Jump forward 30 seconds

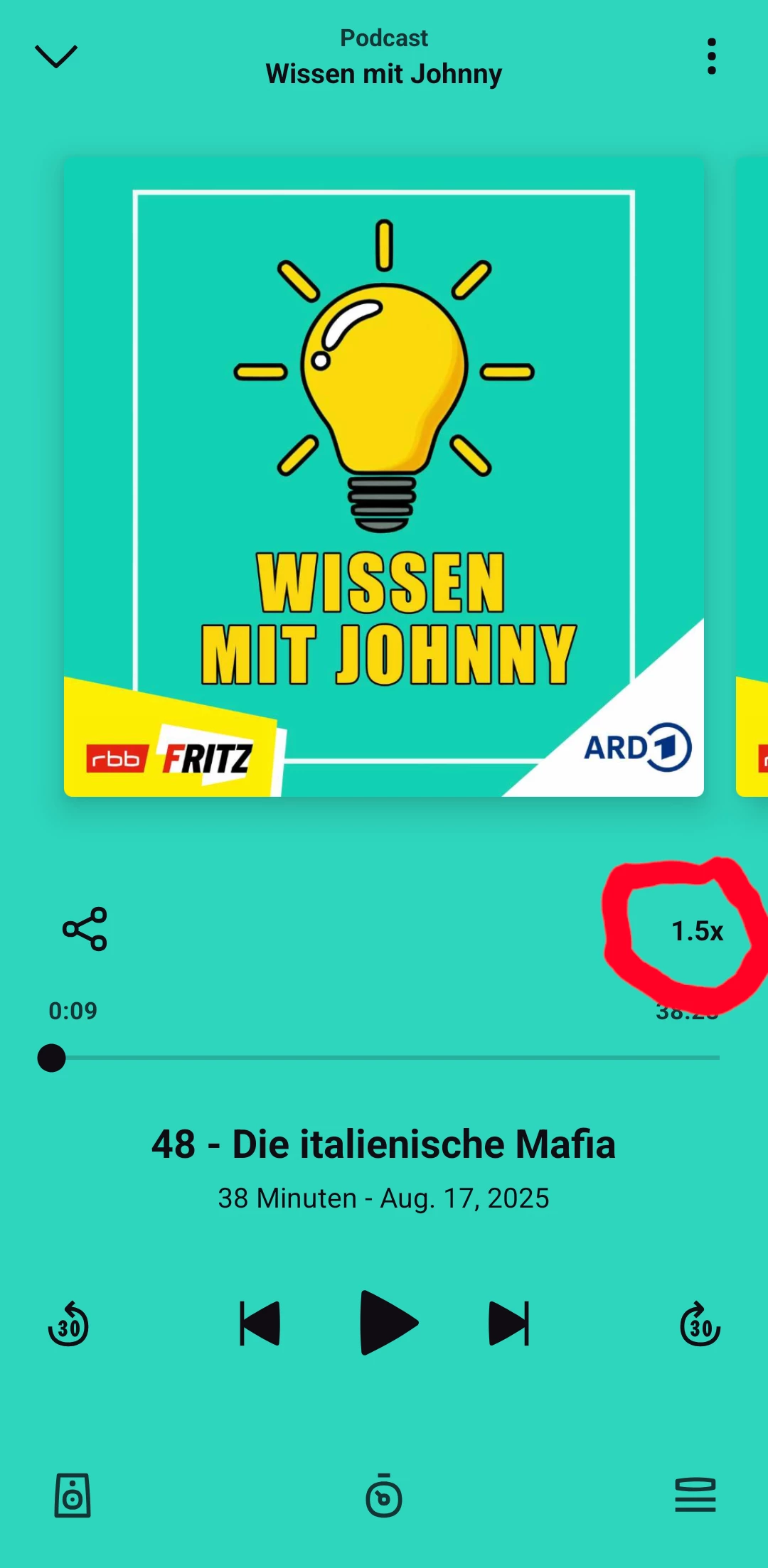700,1324
